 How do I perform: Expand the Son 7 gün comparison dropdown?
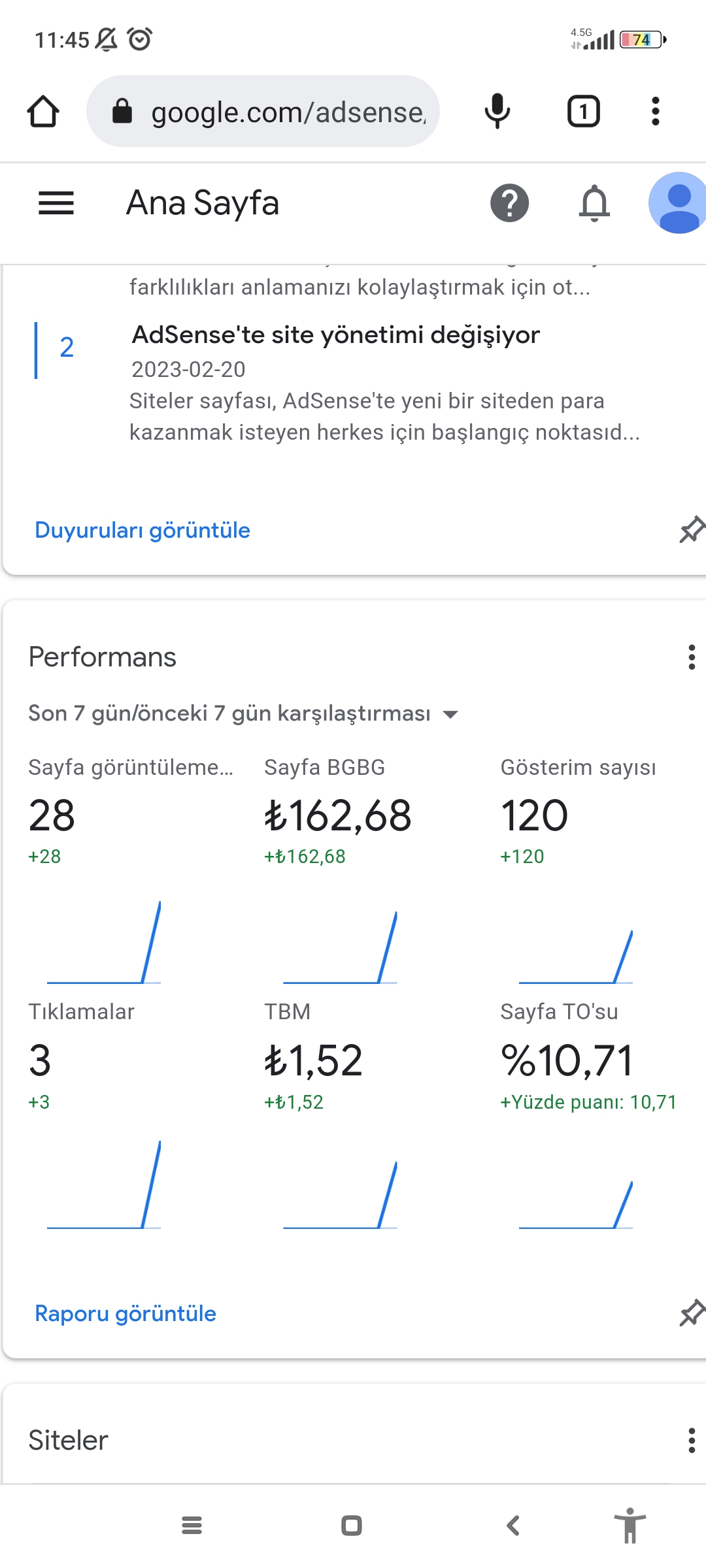pyautogui.click(x=243, y=713)
